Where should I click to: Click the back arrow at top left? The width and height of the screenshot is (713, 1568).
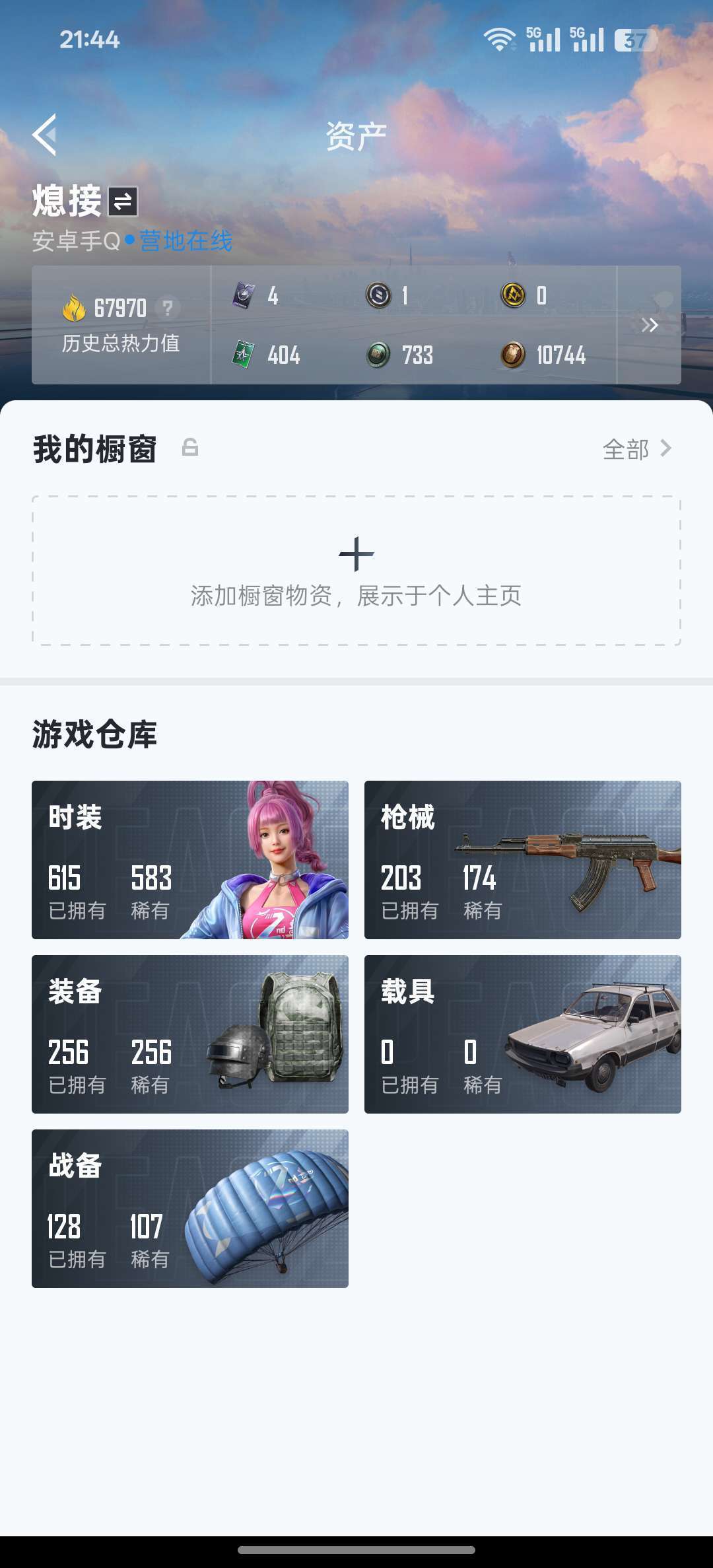[45, 135]
